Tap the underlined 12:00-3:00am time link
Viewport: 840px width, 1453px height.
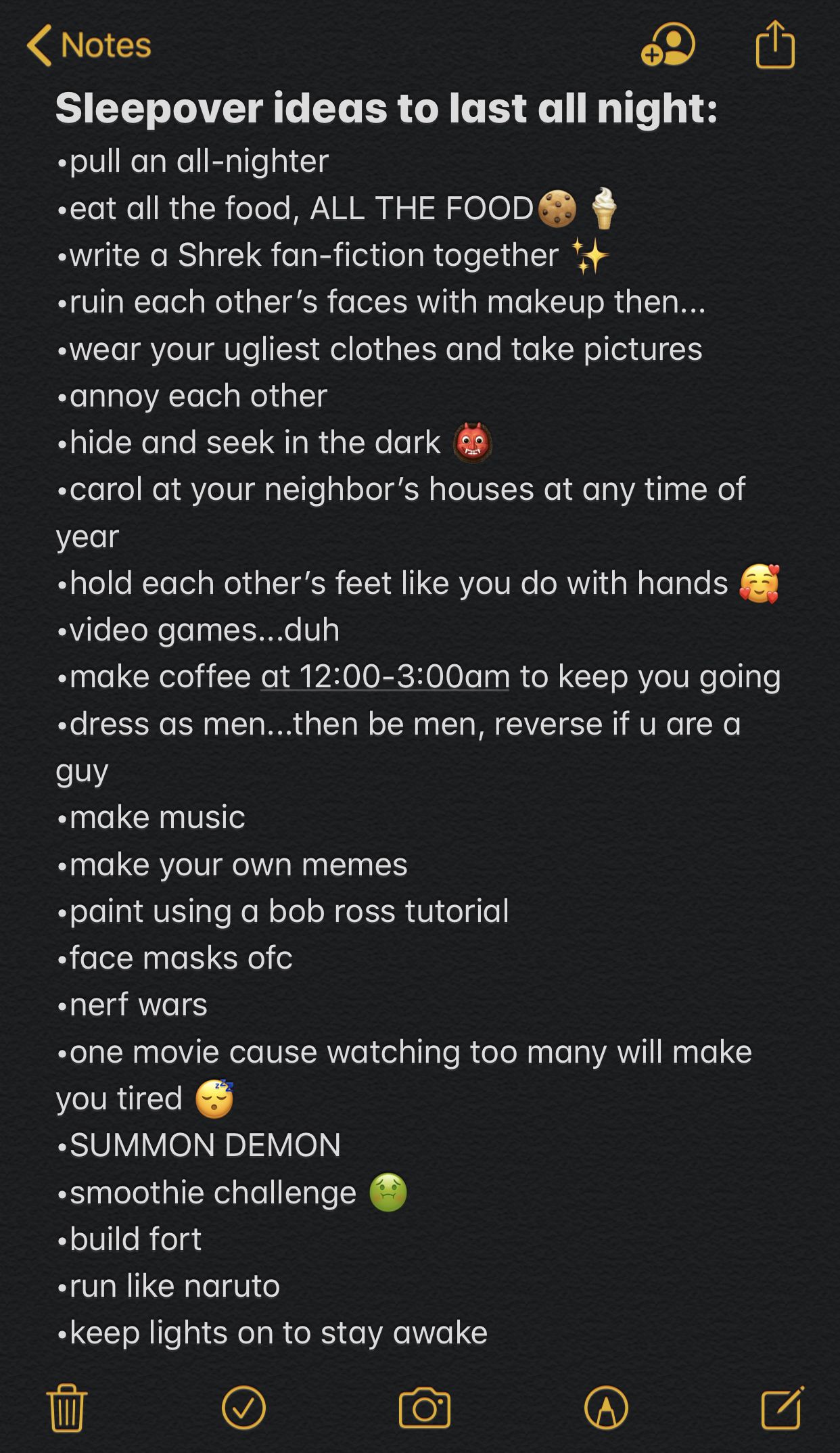point(386,676)
